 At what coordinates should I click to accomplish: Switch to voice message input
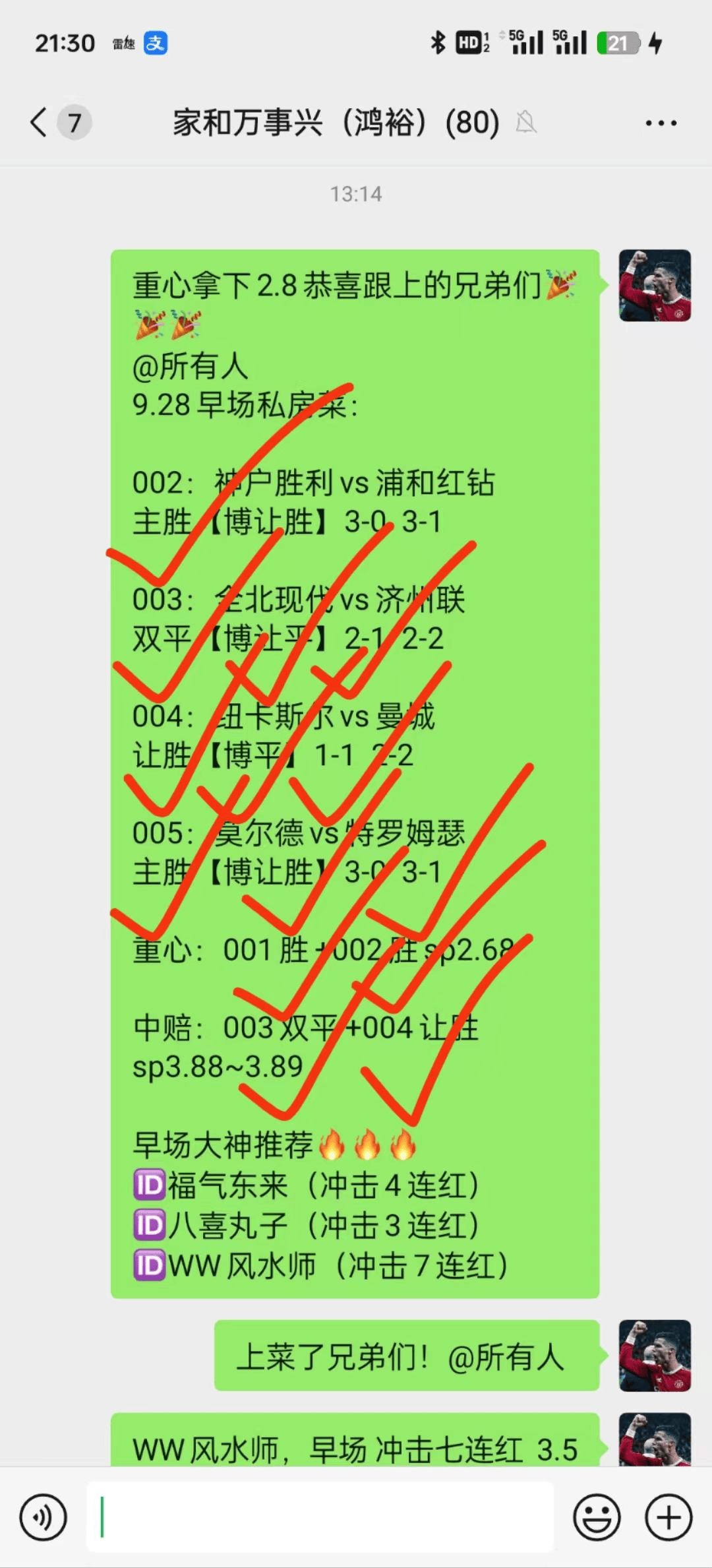point(43,1517)
